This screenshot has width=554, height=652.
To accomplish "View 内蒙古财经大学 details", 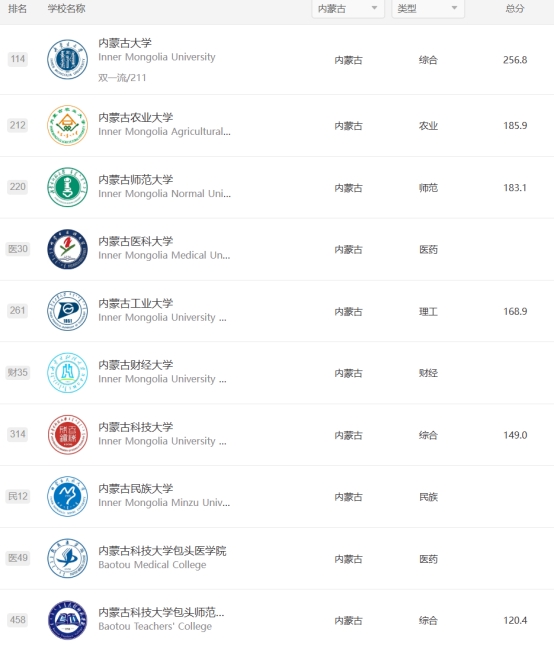I will point(277,373).
